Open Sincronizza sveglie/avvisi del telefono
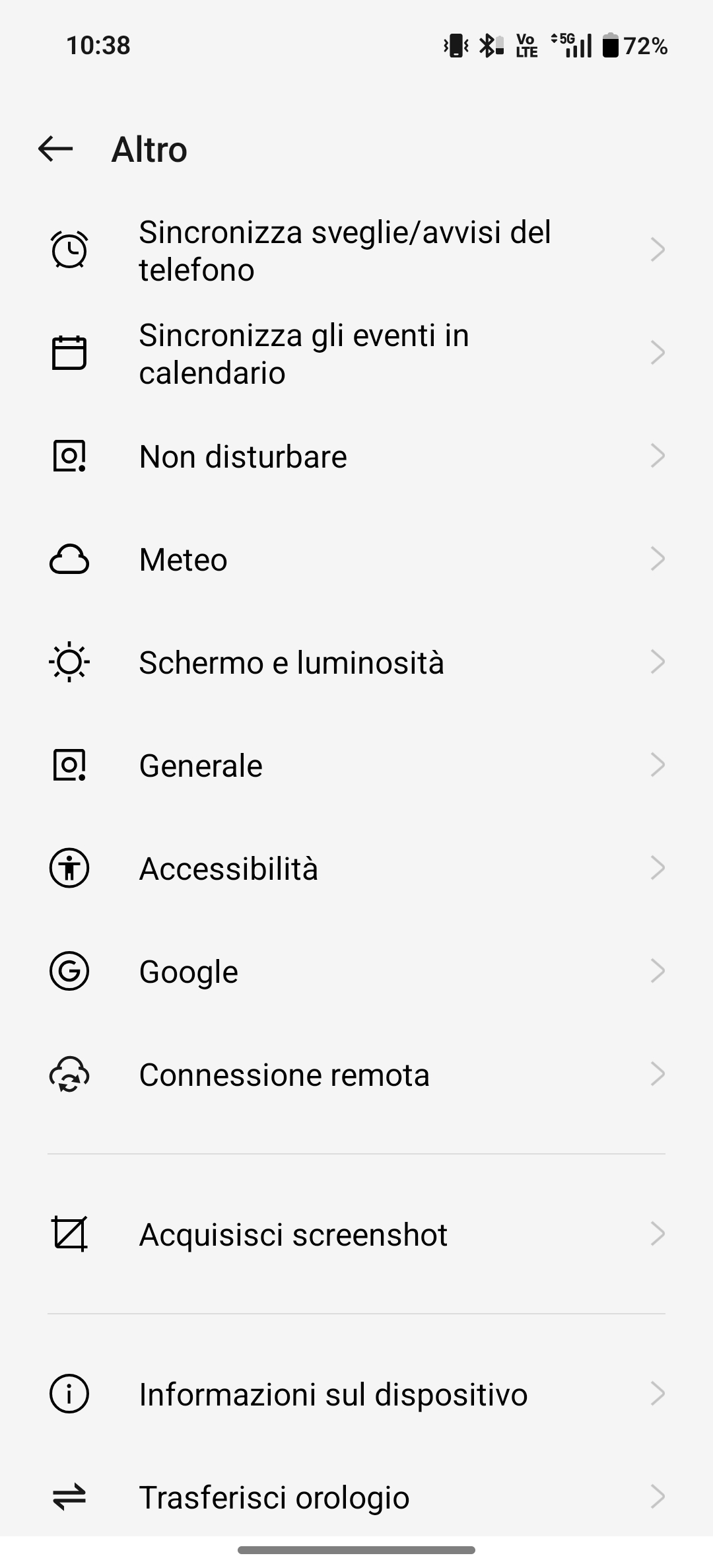The height and width of the screenshot is (1568, 713). (x=356, y=250)
